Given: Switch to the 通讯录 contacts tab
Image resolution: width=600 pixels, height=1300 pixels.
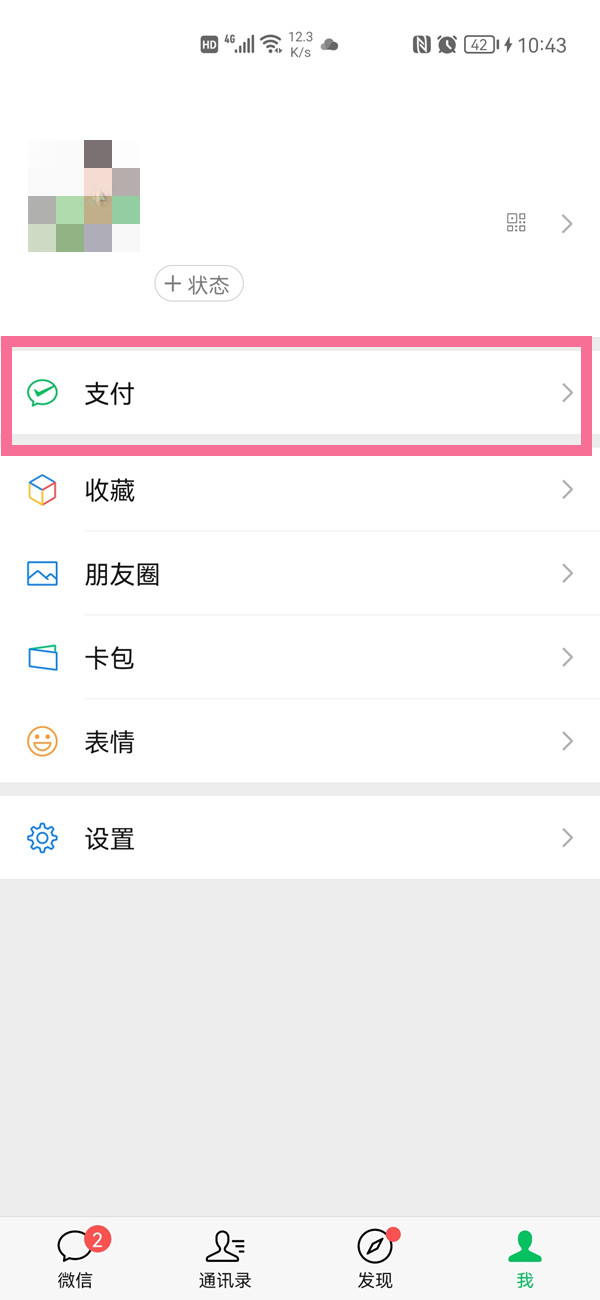Looking at the screenshot, I should tap(225, 1258).
